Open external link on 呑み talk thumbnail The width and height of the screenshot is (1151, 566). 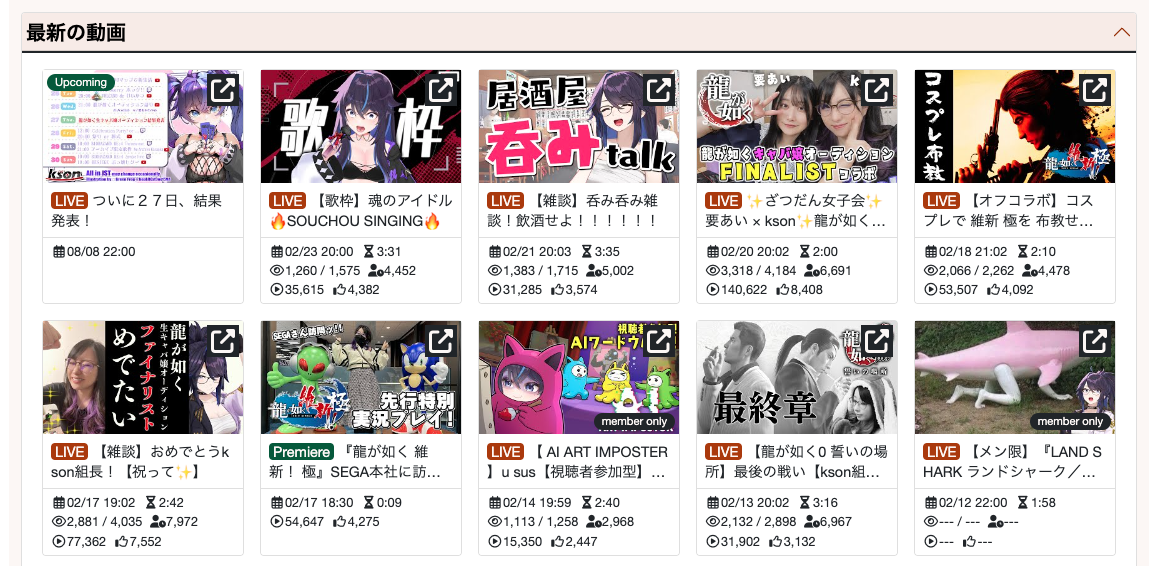(x=659, y=89)
